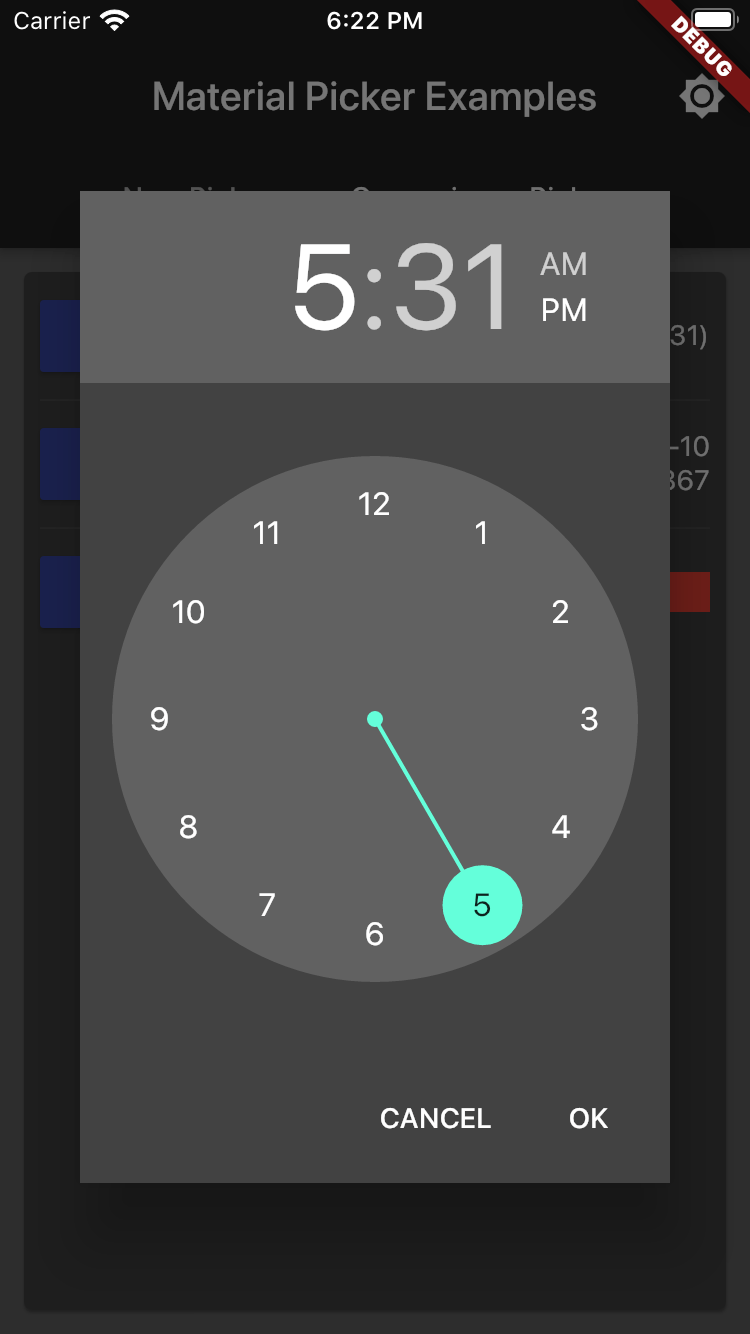750x1334 pixels.
Task: Tap OK to confirm the time
Action: click(x=588, y=1118)
